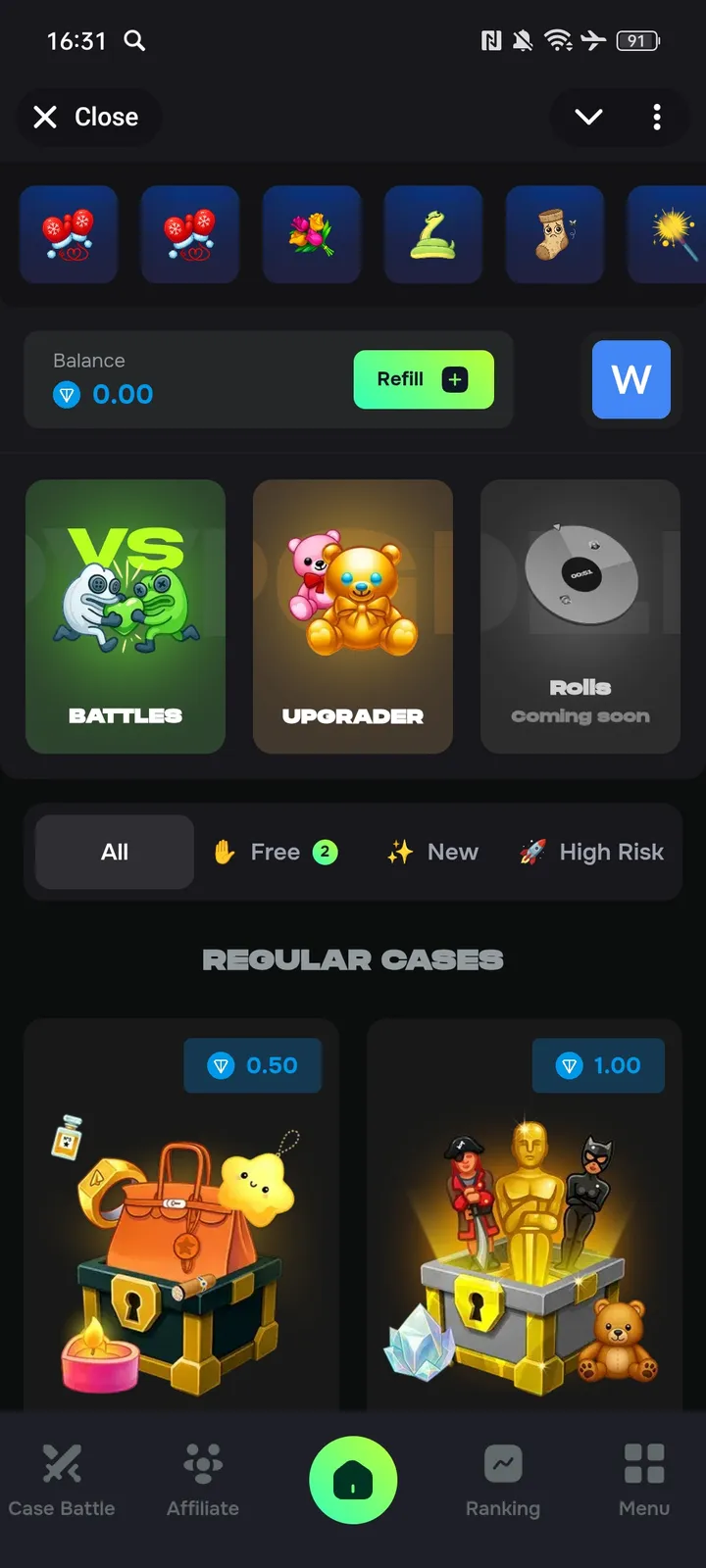Open the 0.50 regular case

point(181,1235)
